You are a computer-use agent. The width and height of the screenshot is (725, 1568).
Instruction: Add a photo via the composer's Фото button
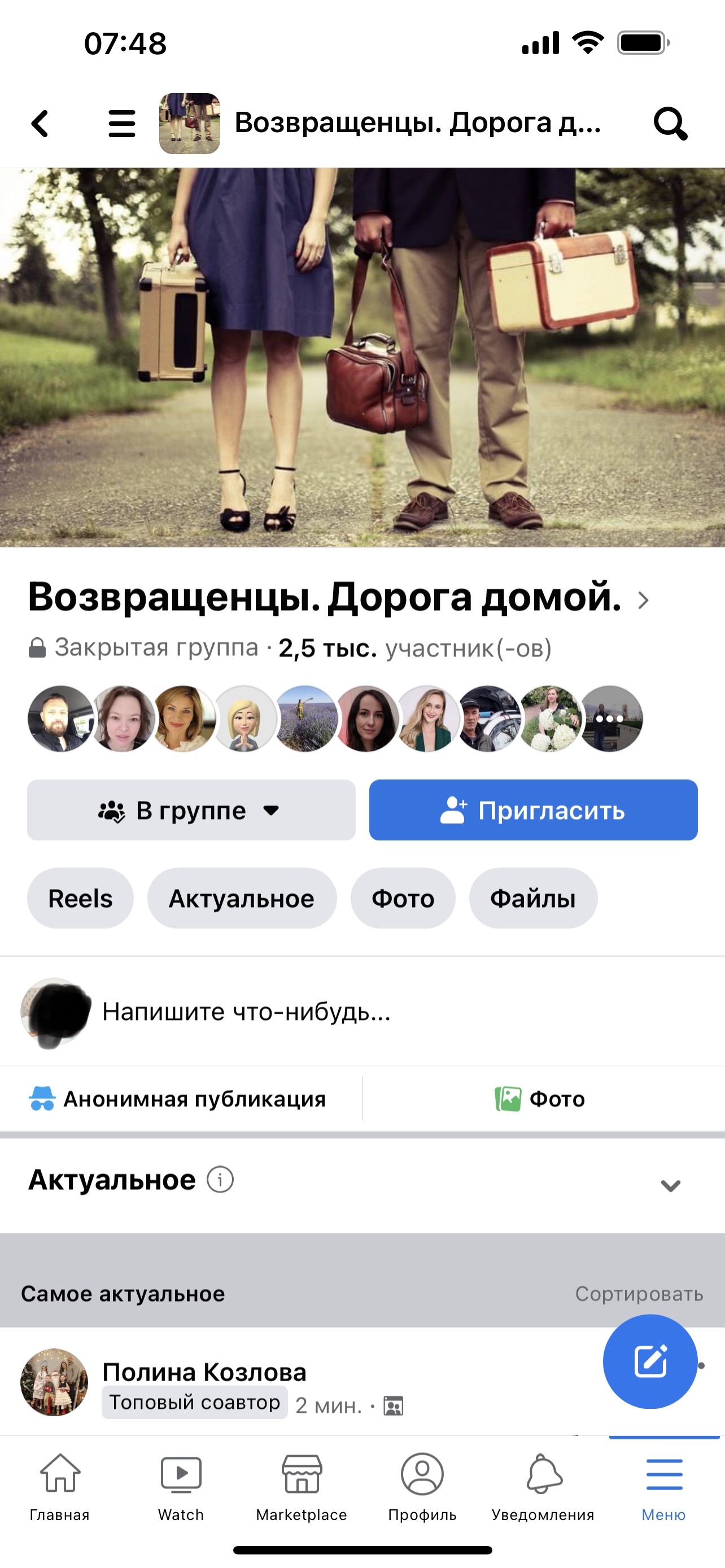540,1100
